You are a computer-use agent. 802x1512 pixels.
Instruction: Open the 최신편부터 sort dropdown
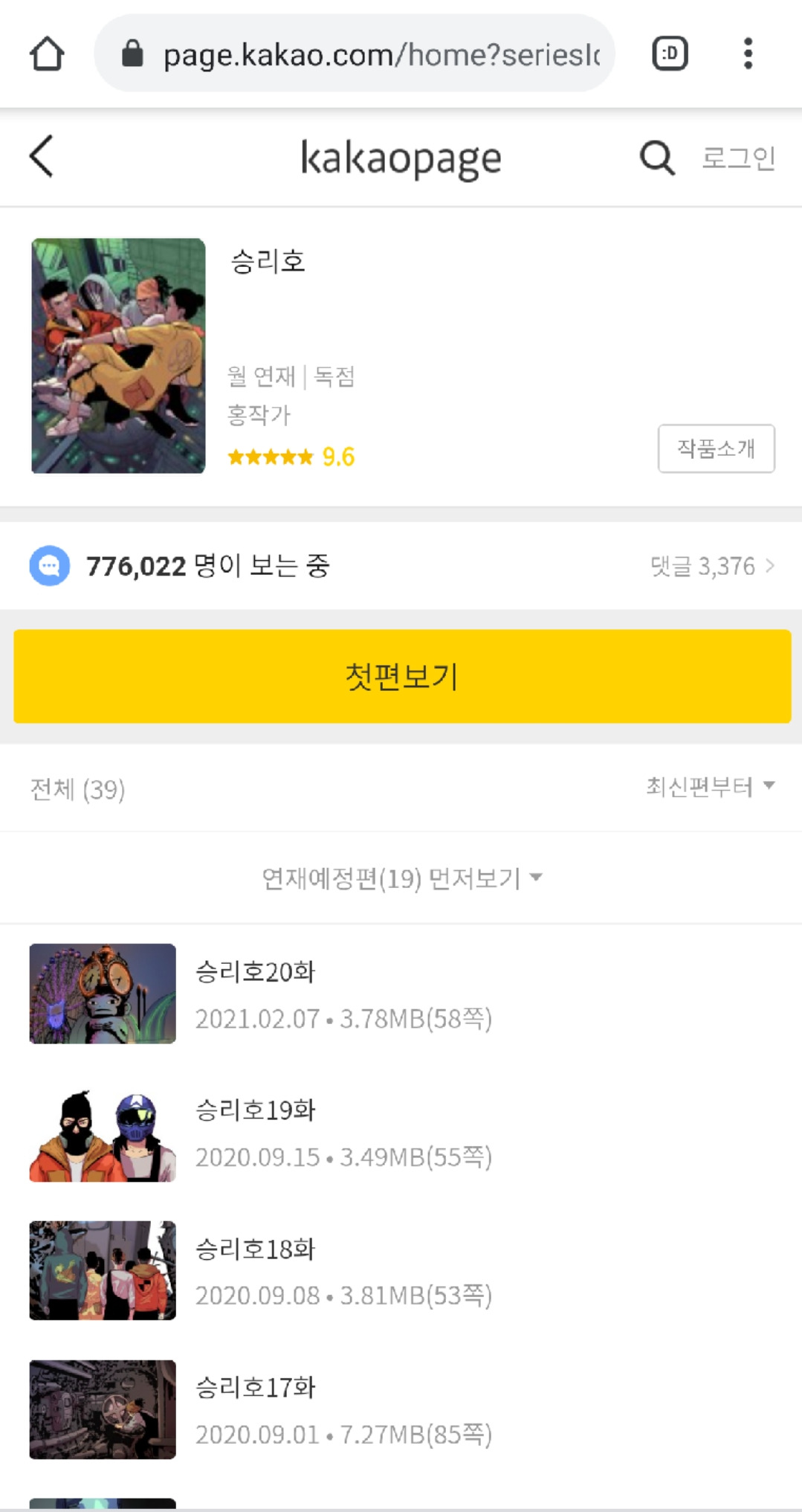pos(709,787)
